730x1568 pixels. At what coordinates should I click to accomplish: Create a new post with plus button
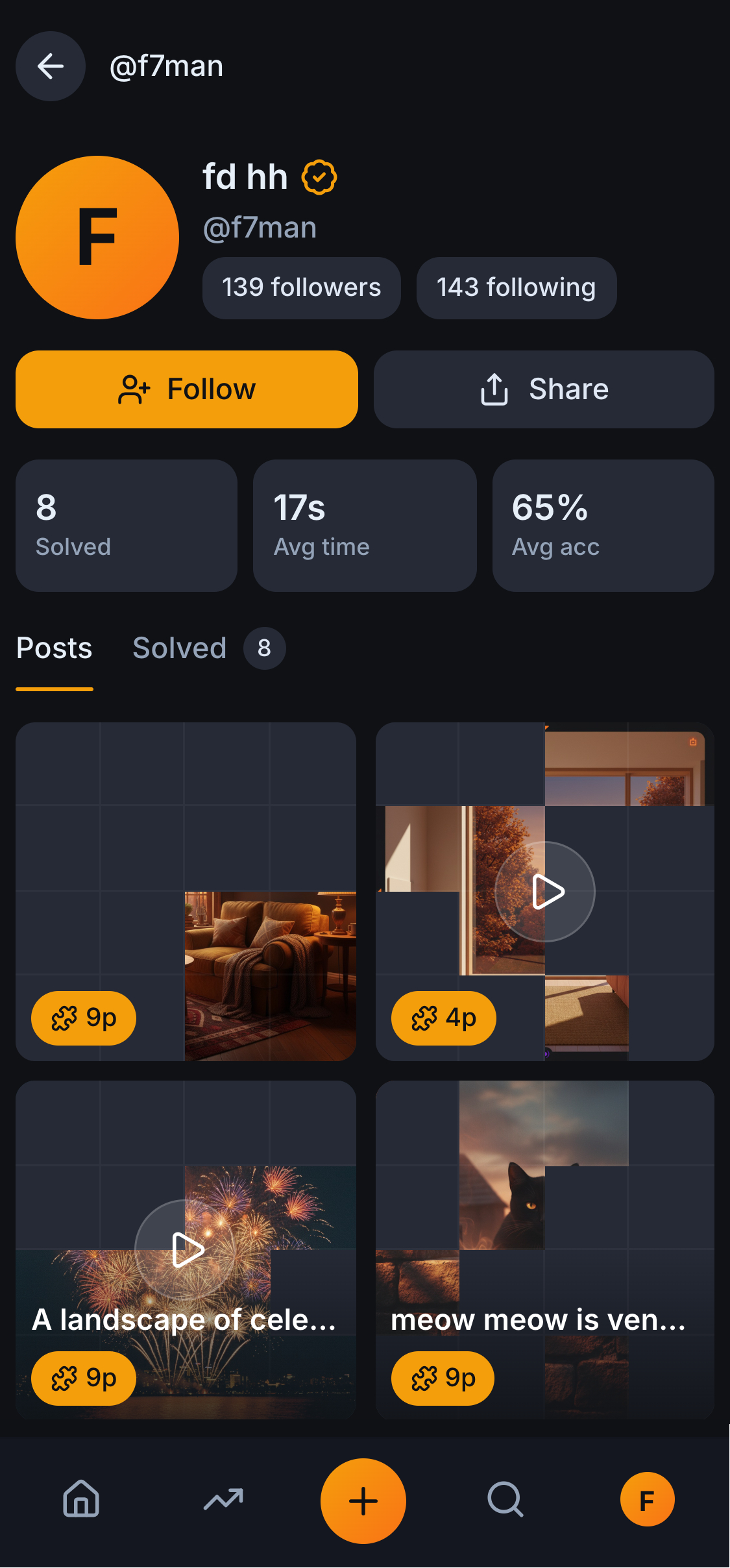coord(363,1501)
